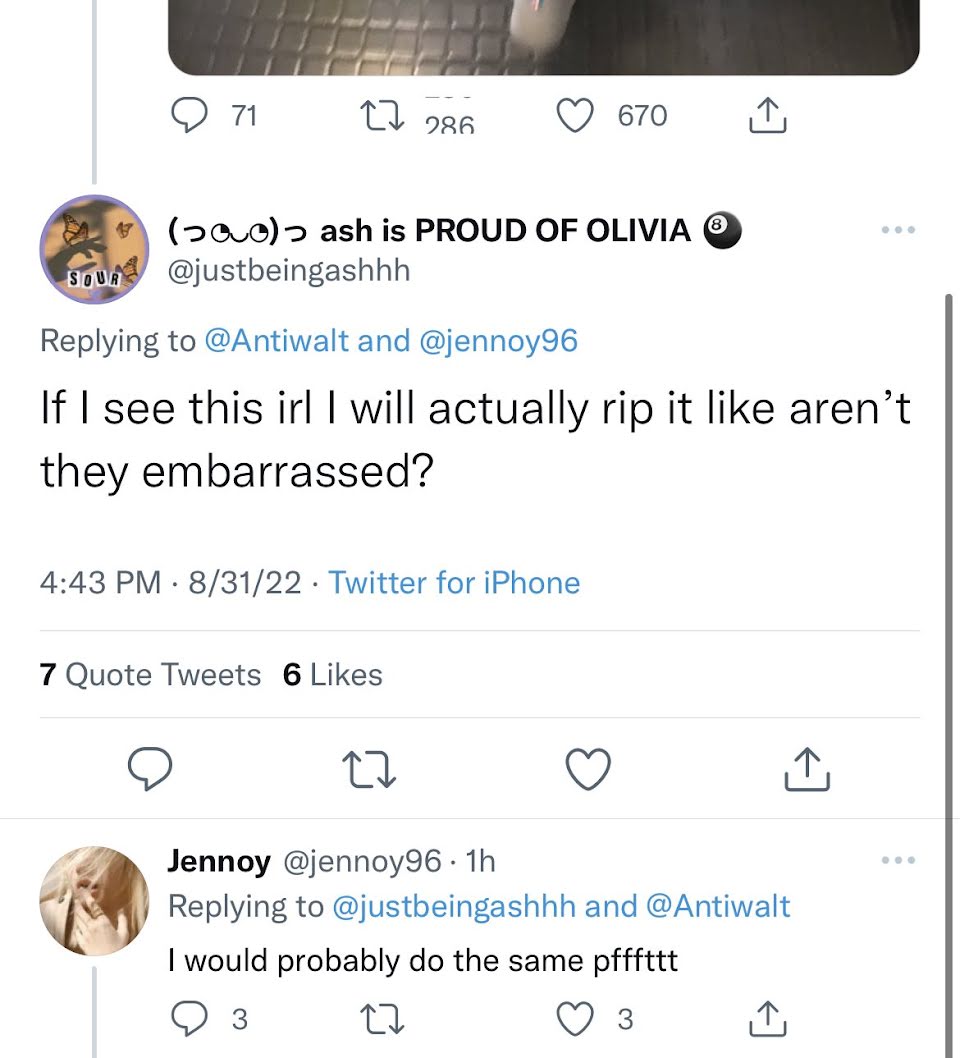Open the @Antiwalt mention under ash's name
Screen dimensions: 960x1058
[276, 341]
